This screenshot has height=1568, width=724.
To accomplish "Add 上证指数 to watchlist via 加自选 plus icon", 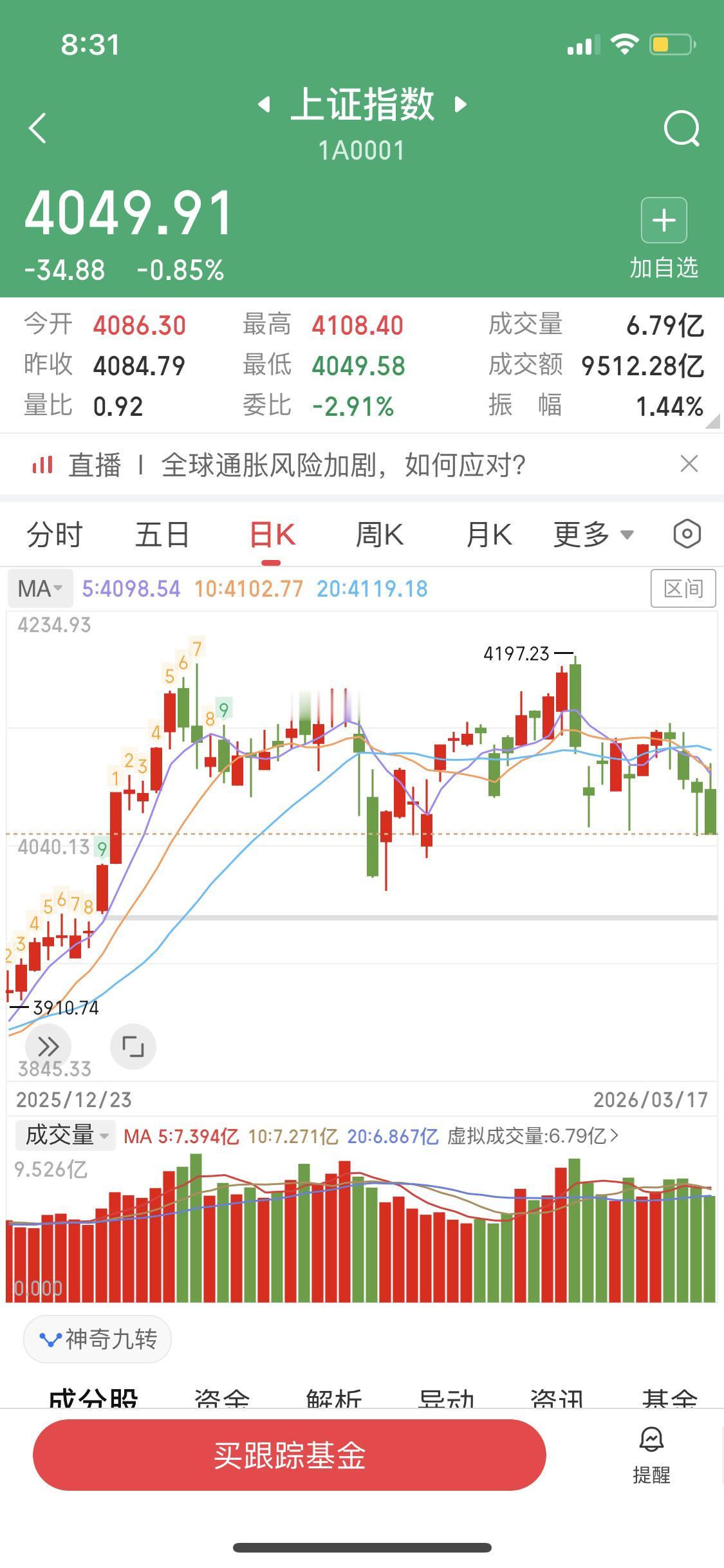I will pyautogui.click(x=664, y=221).
